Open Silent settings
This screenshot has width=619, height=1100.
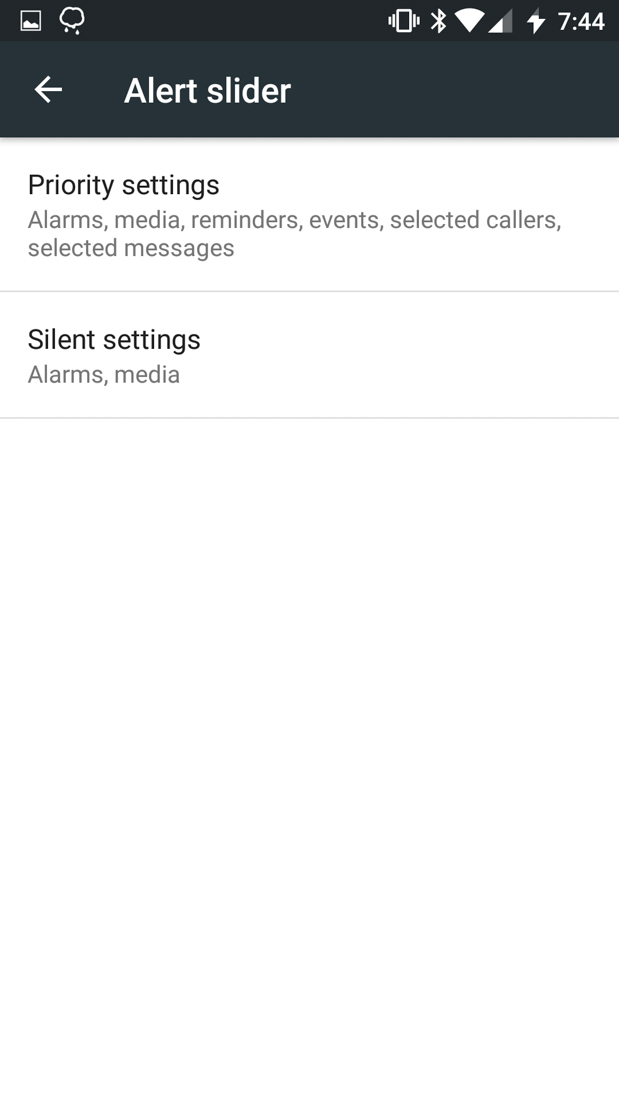309,356
